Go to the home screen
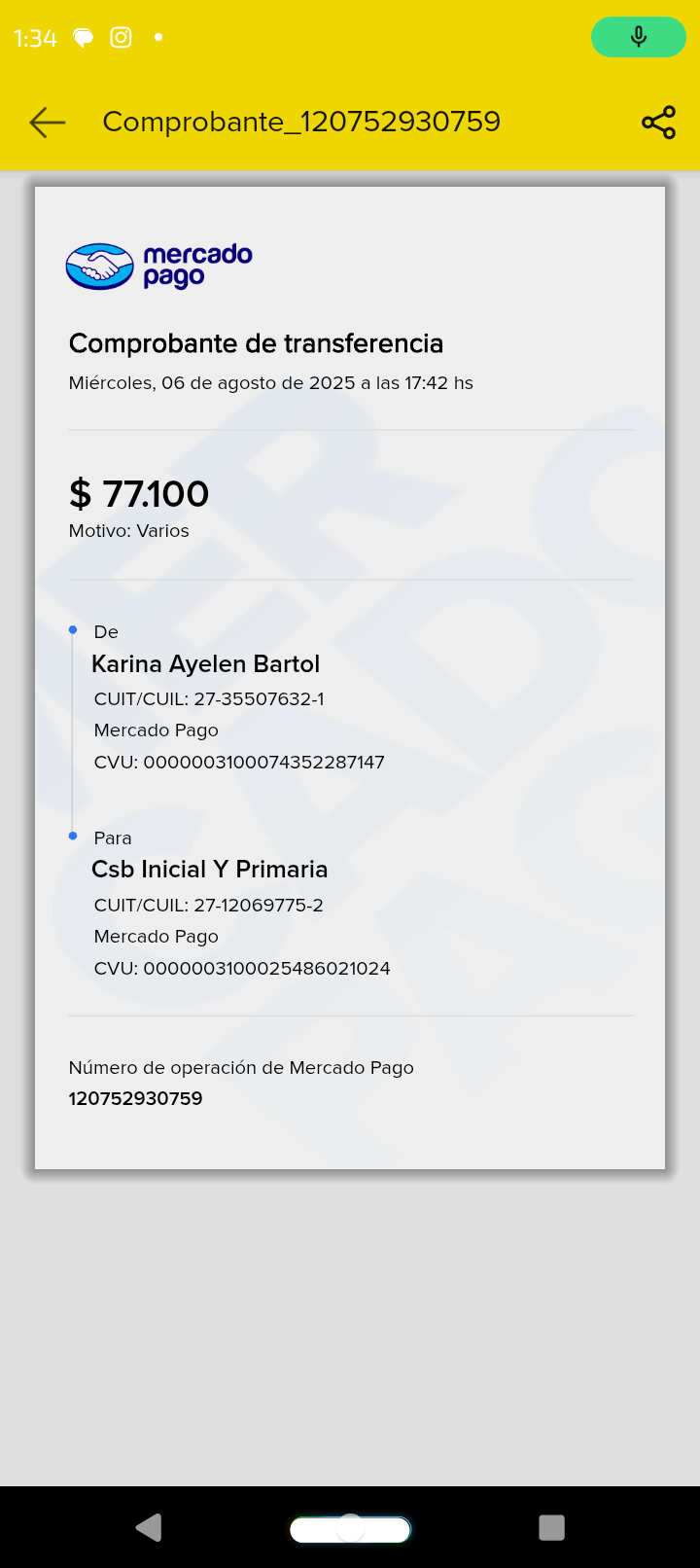The width and height of the screenshot is (700, 1568). (350, 1529)
